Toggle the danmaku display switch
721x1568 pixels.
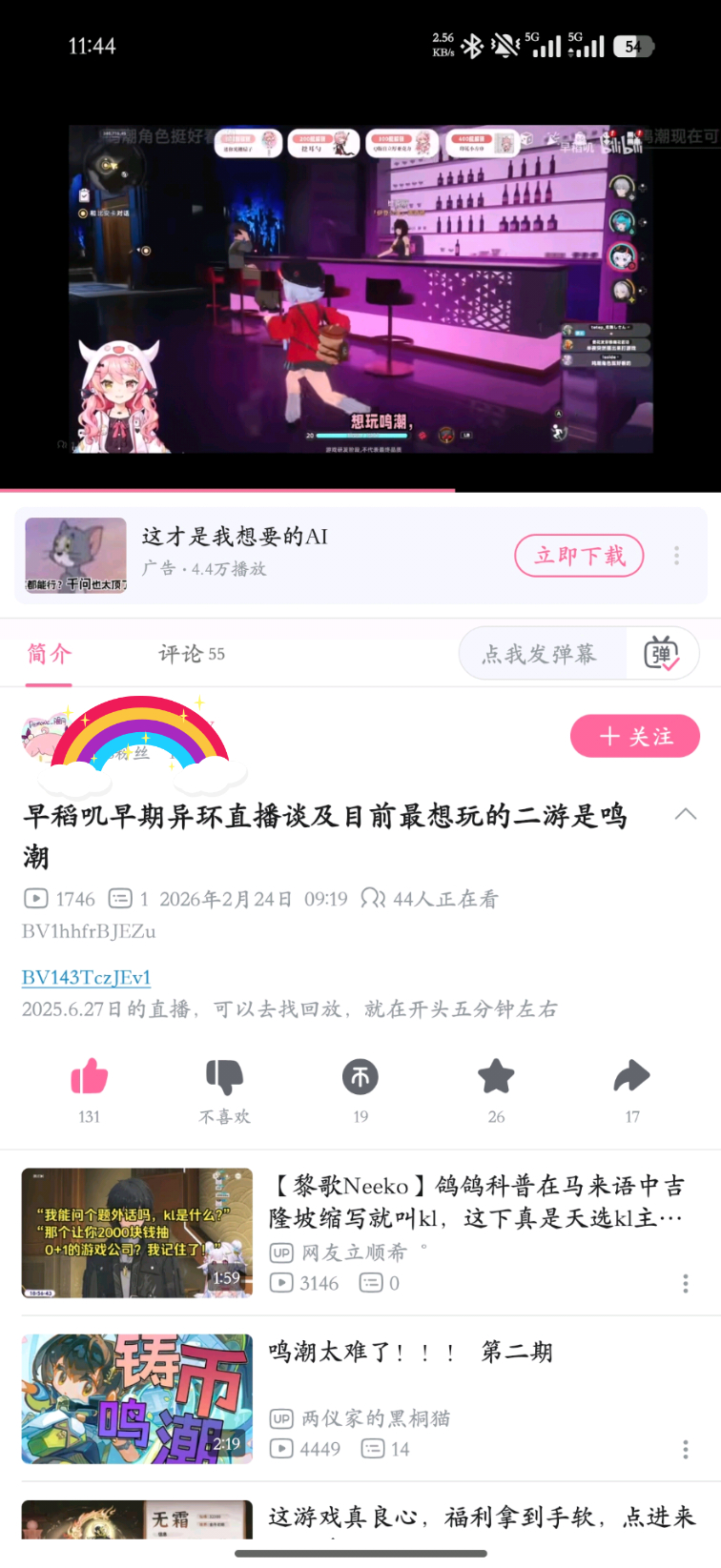pyautogui.click(x=661, y=654)
